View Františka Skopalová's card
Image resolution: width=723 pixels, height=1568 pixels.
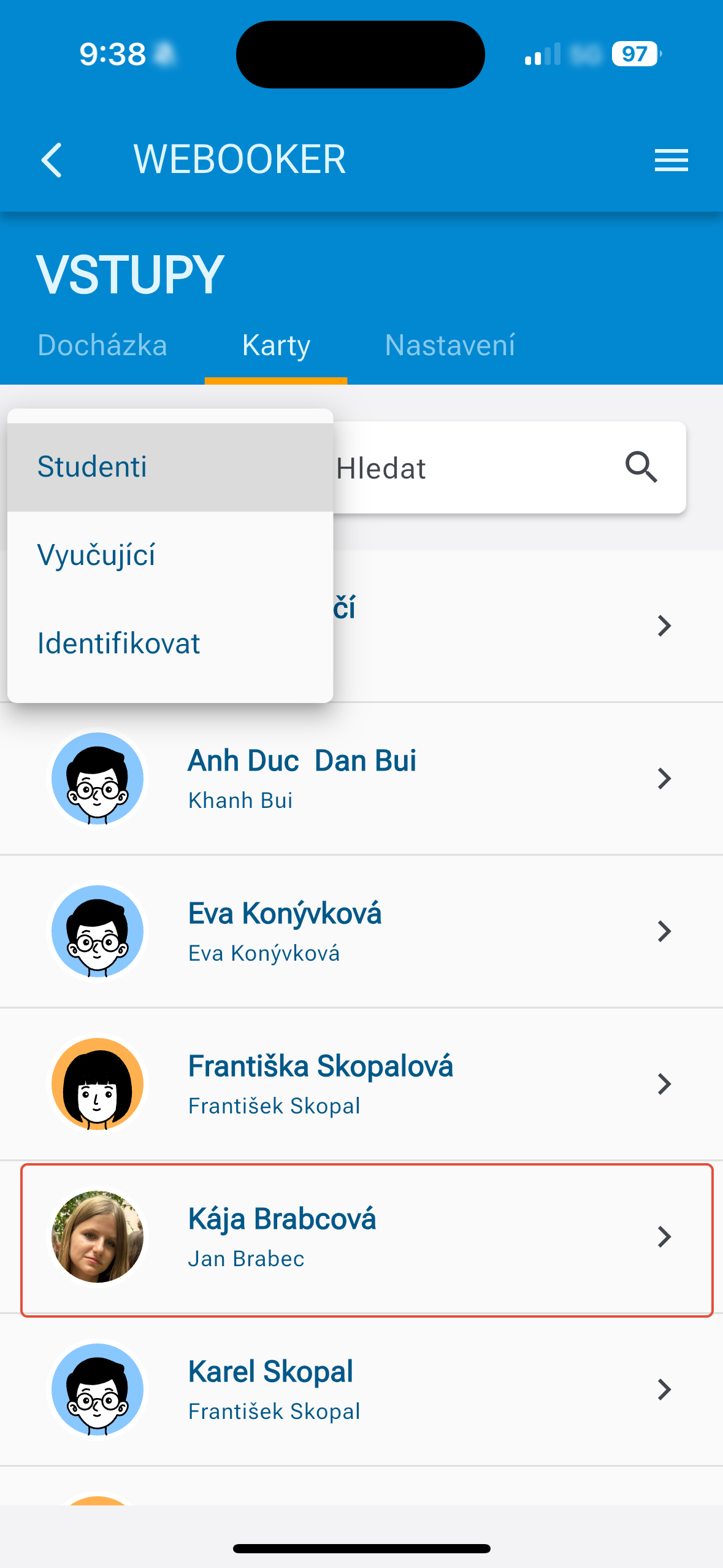[x=361, y=1084]
